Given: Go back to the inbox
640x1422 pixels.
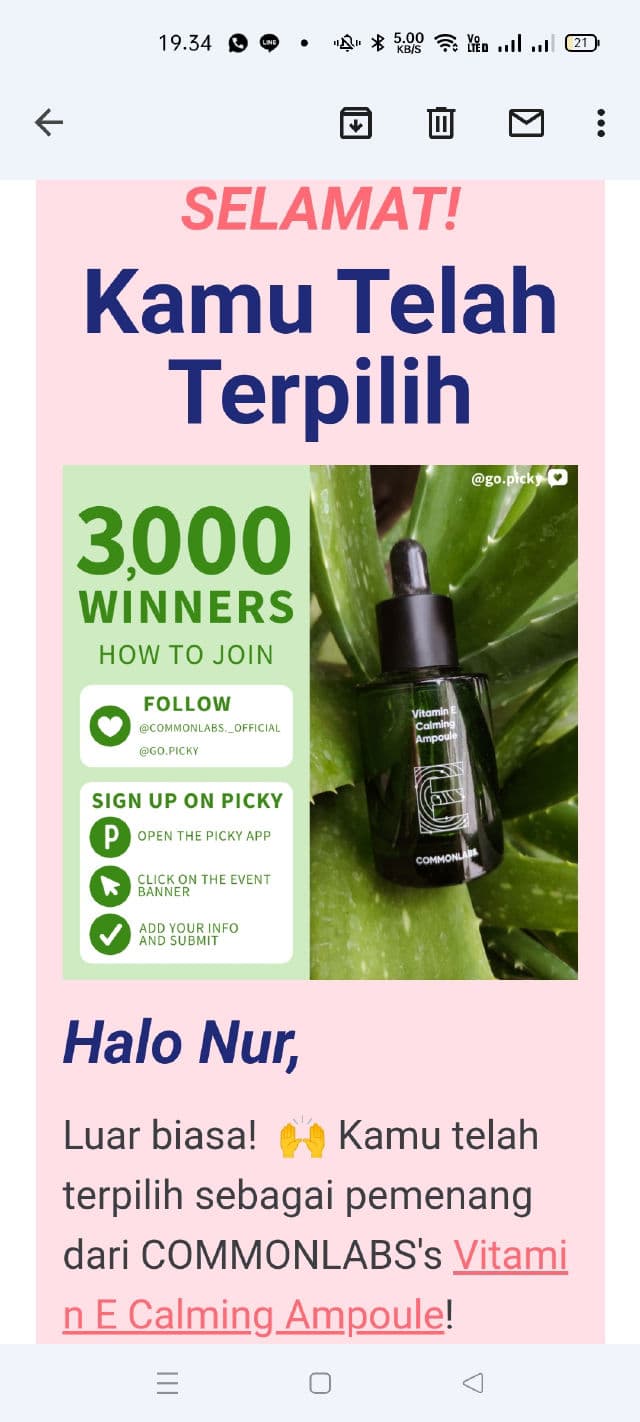Looking at the screenshot, I should 48,123.
